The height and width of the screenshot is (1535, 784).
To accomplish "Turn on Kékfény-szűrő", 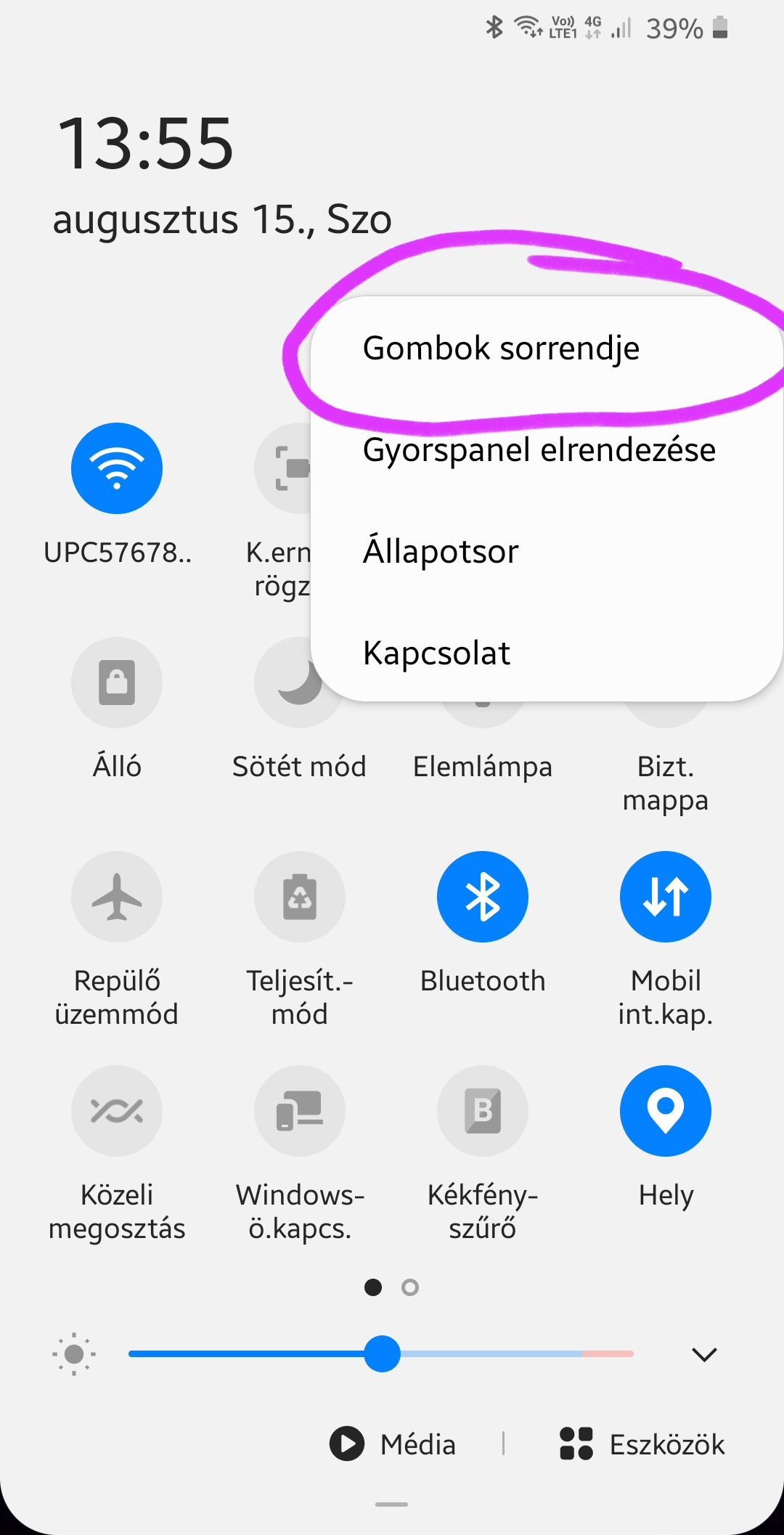I will [483, 1111].
